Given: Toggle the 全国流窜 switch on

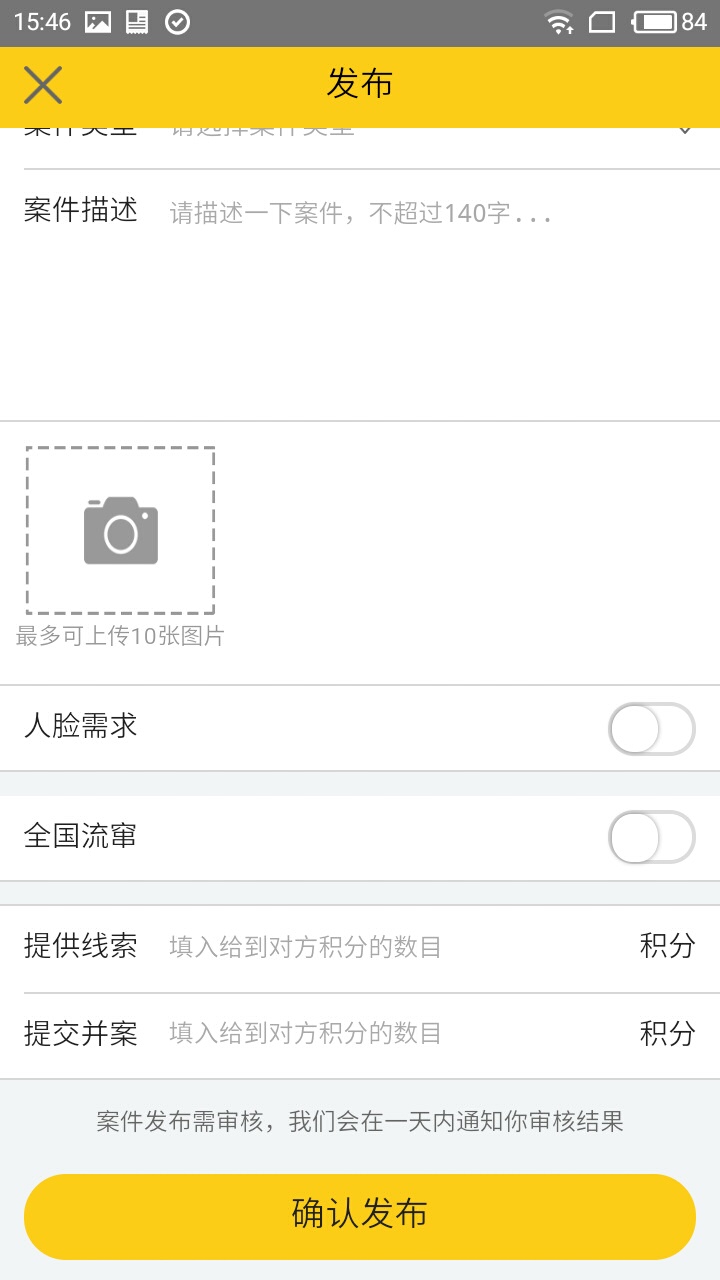Looking at the screenshot, I should click(x=652, y=837).
